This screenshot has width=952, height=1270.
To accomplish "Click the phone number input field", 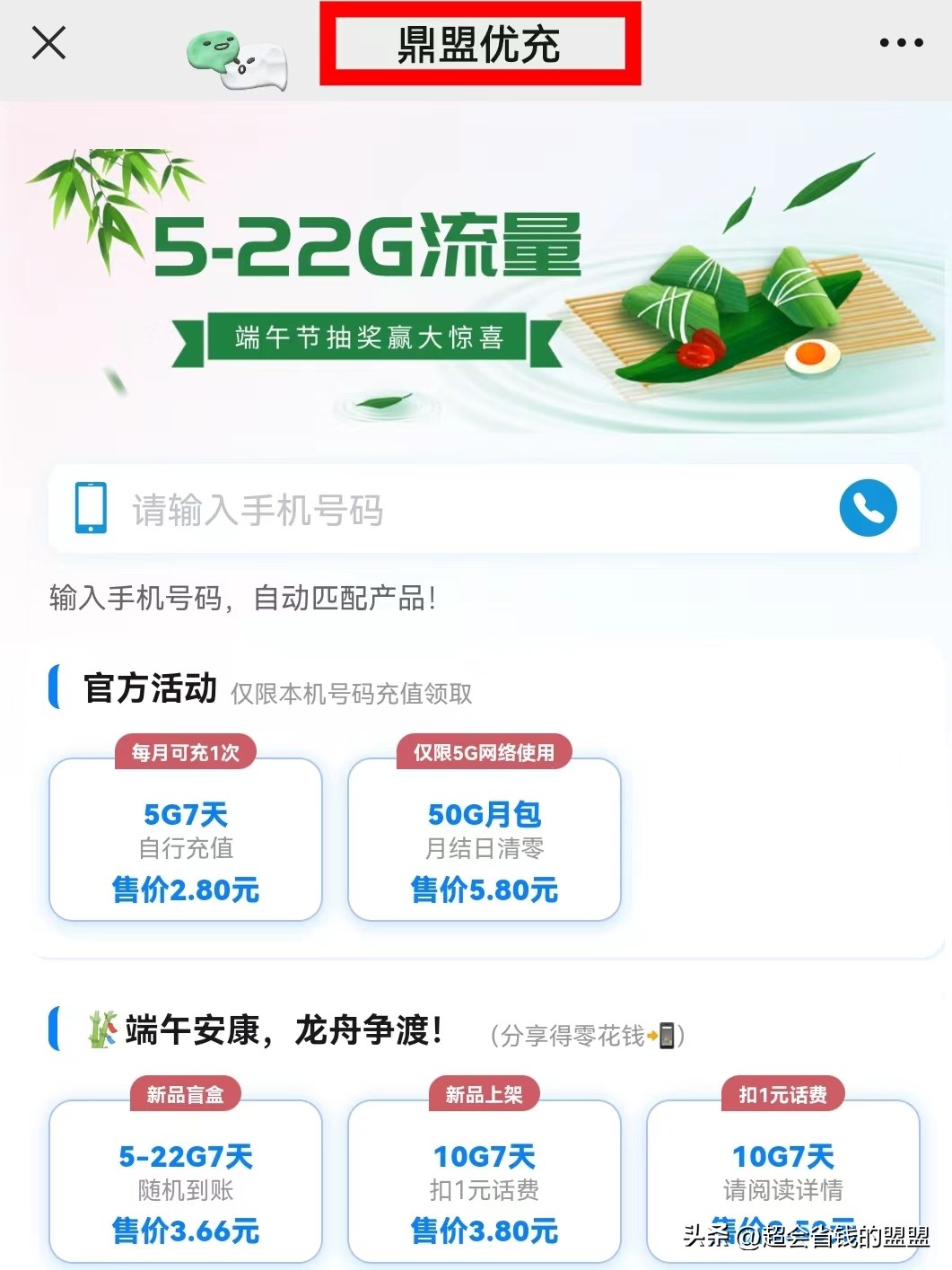I will [x=404, y=508].
